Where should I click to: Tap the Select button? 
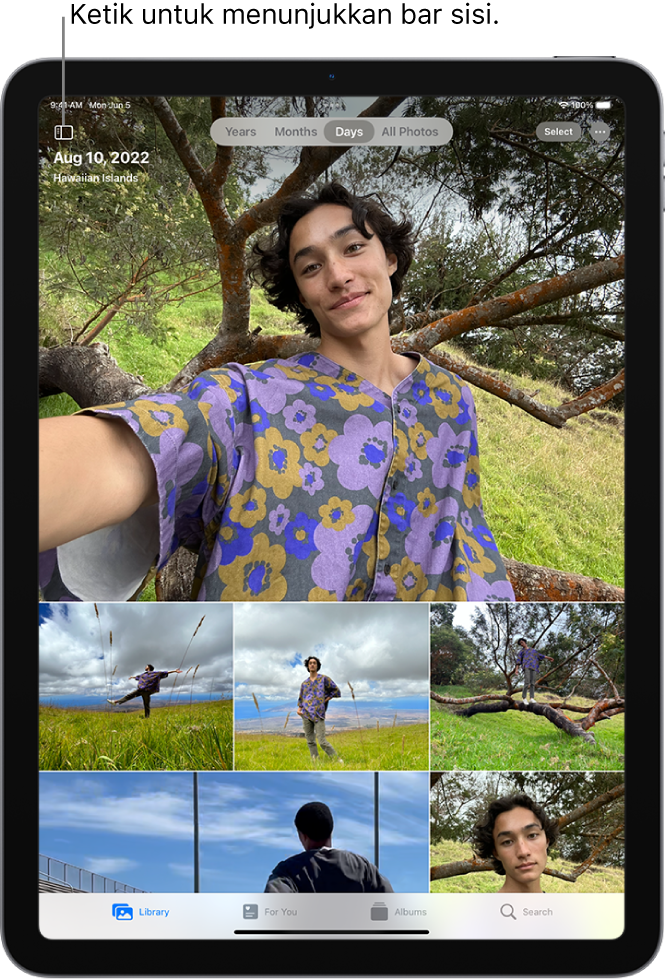click(x=558, y=132)
